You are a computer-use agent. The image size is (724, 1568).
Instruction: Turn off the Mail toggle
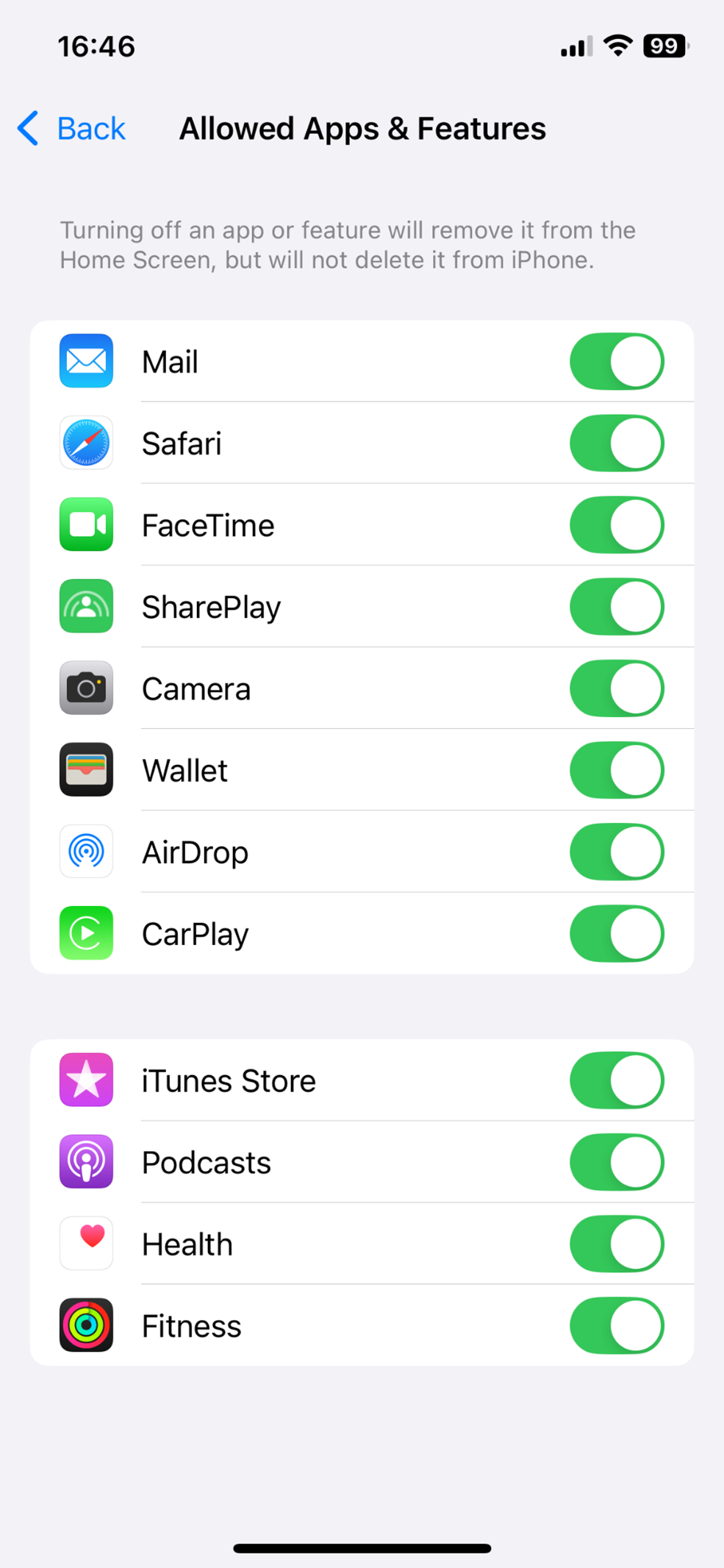[616, 361]
